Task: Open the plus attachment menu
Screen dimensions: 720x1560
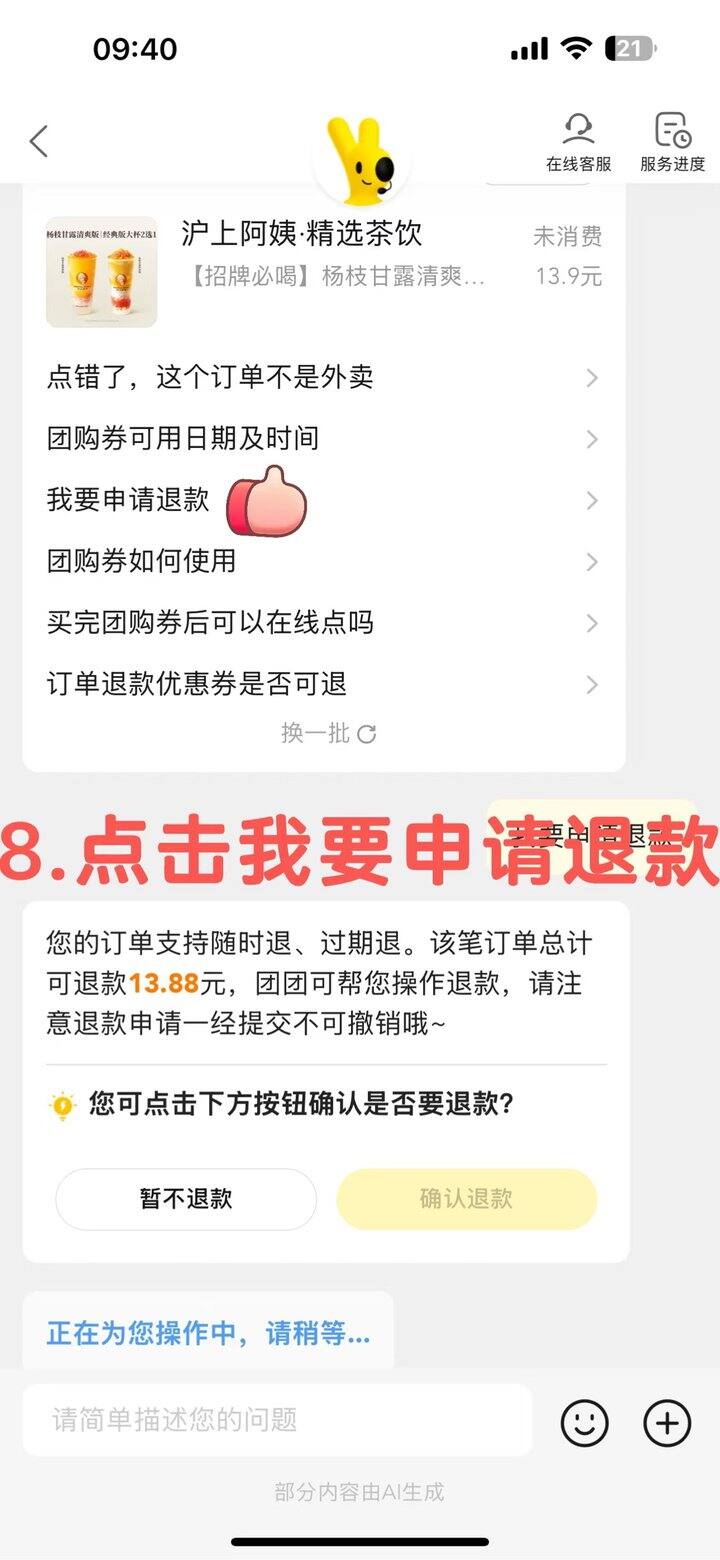Action: point(667,1421)
